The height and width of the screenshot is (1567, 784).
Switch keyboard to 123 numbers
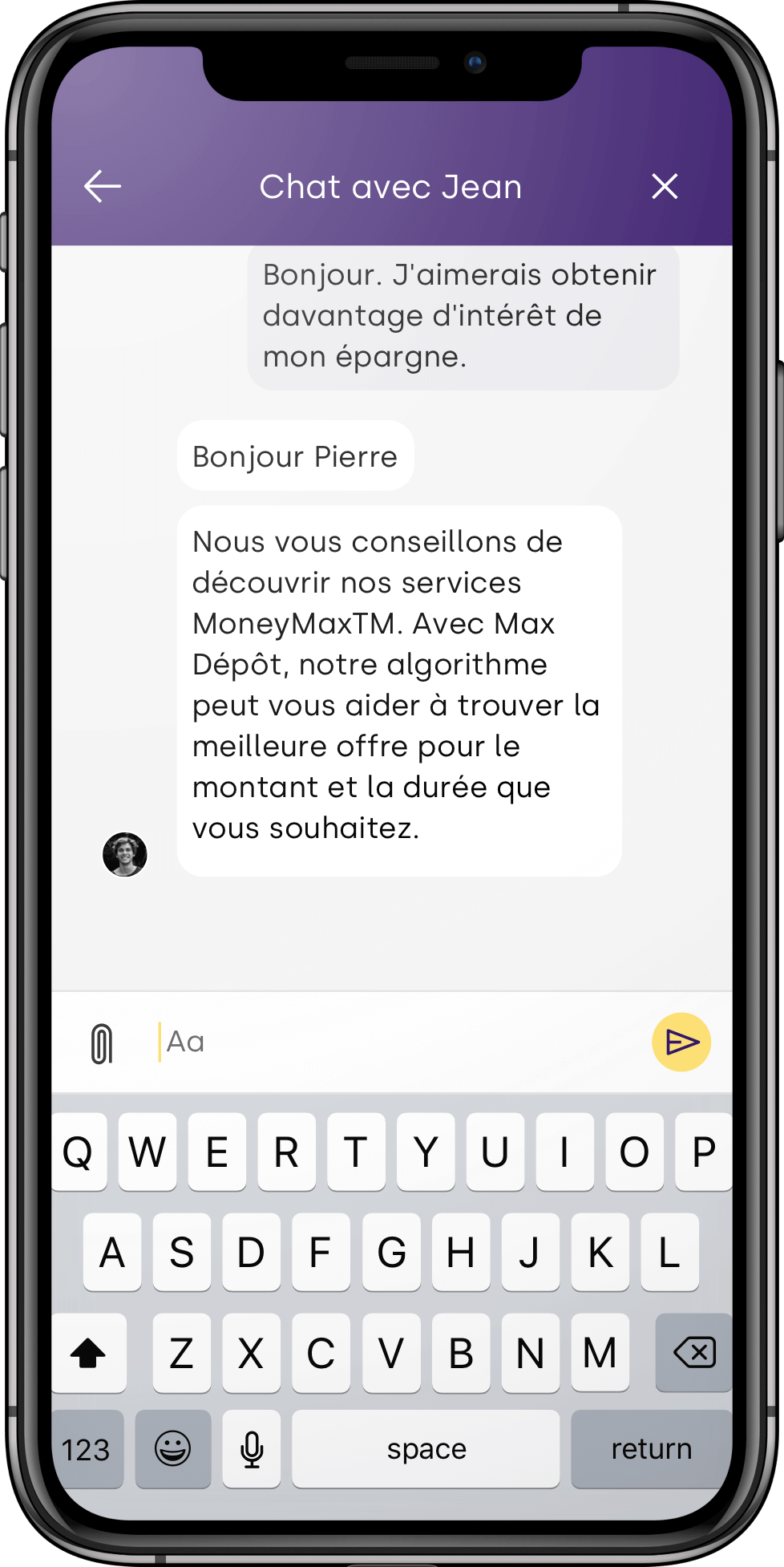(x=87, y=1449)
